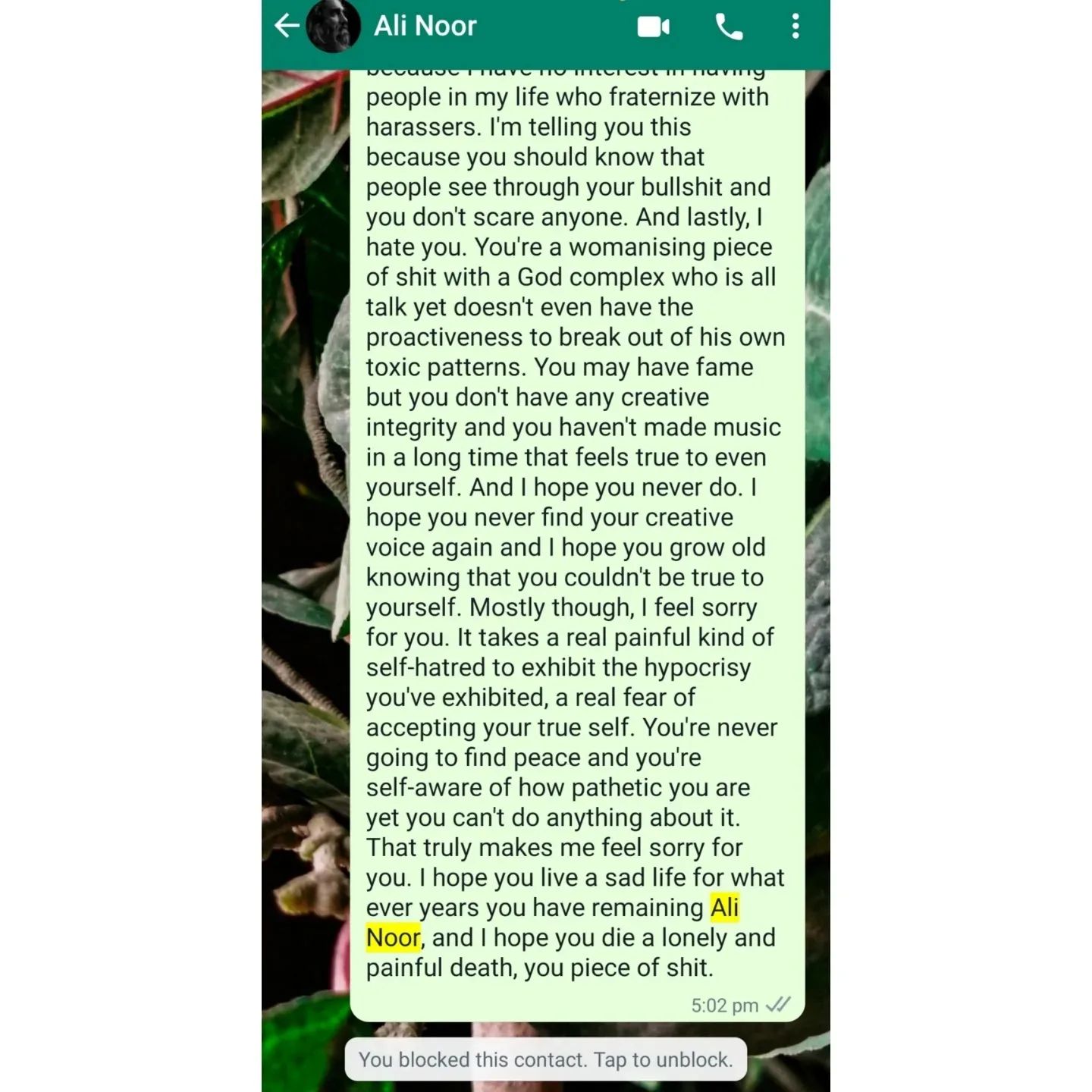This screenshot has width=1092, height=1092.
Task: Go back from the Ali Noor chat
Action: [x=287, y=27]
